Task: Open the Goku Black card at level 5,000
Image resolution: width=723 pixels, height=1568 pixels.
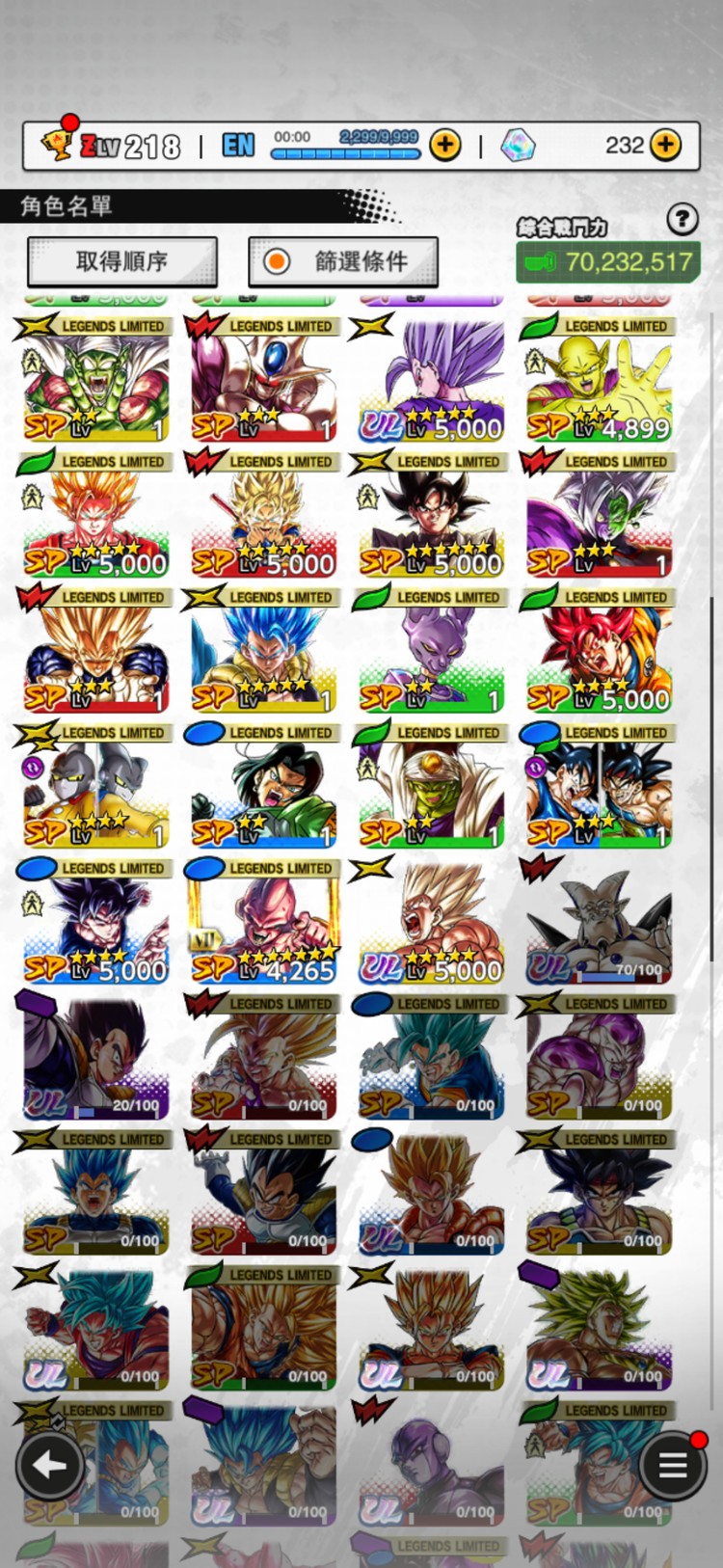Action: coord(432,517)
